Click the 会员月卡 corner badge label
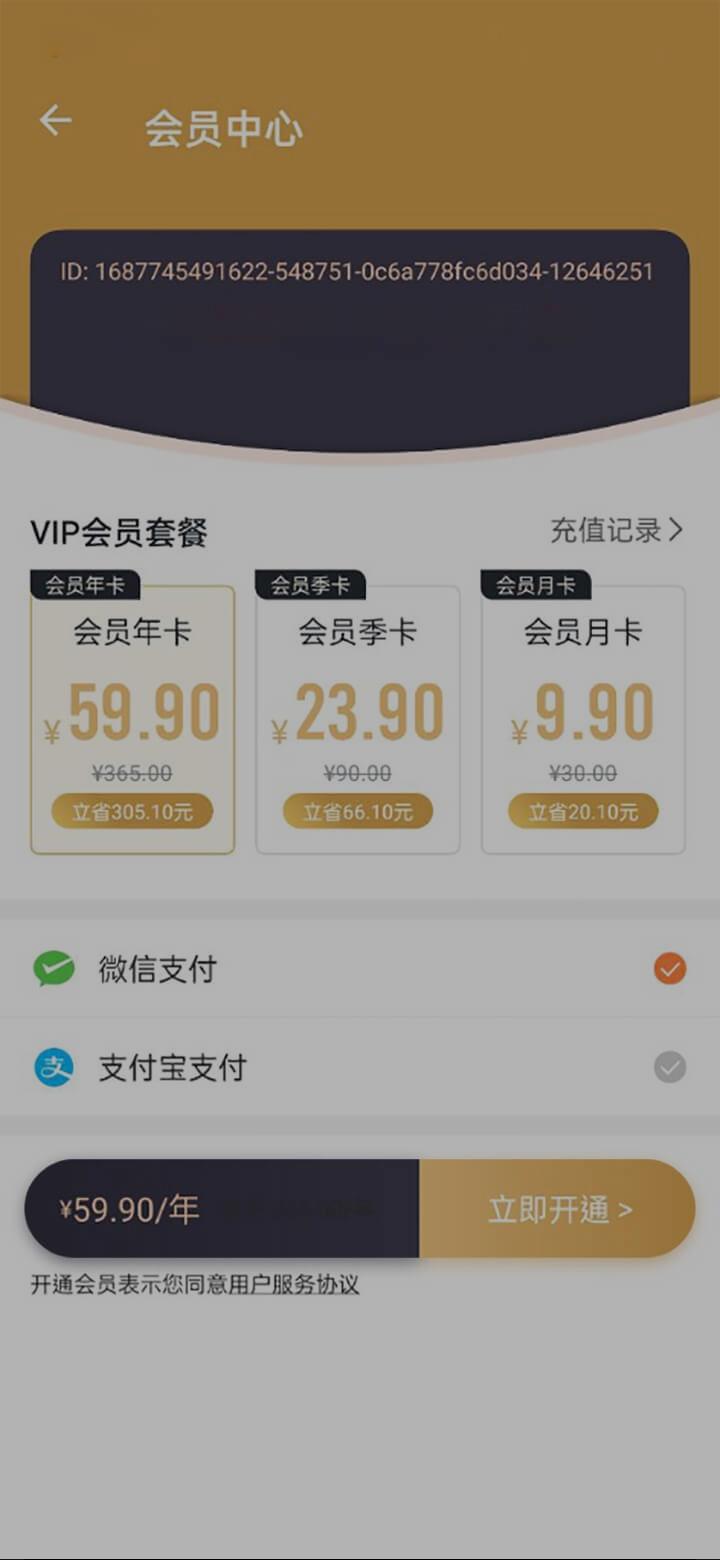720x1560 pixels. (535, 584)
